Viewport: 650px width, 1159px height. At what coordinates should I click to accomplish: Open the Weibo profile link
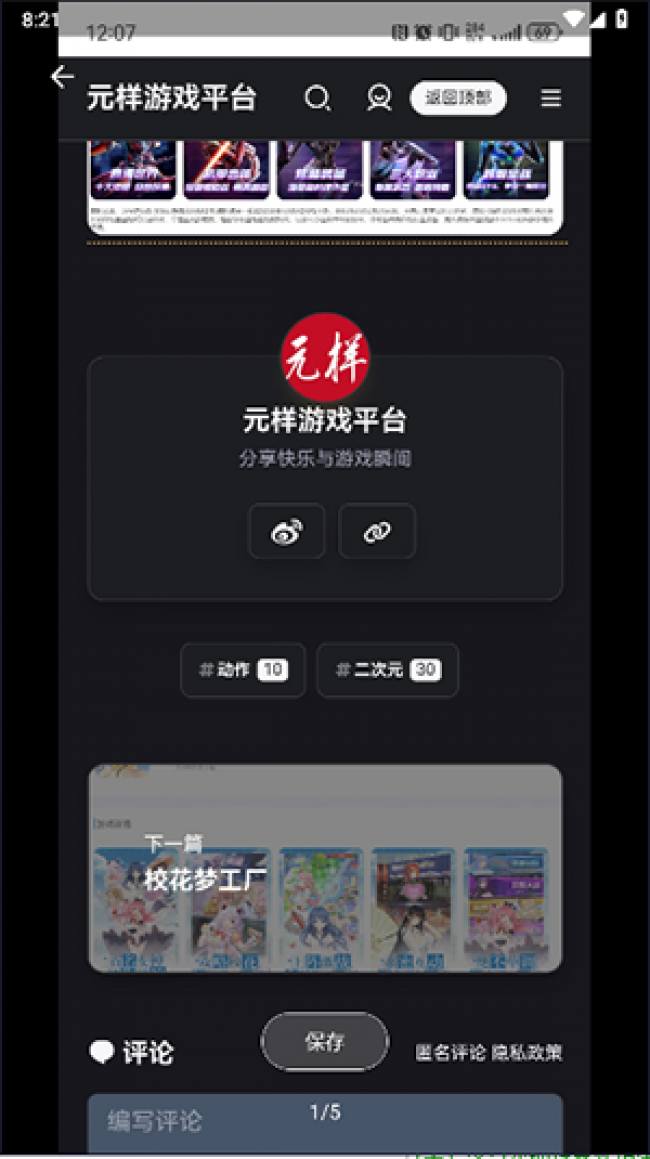tap(286, 532)
